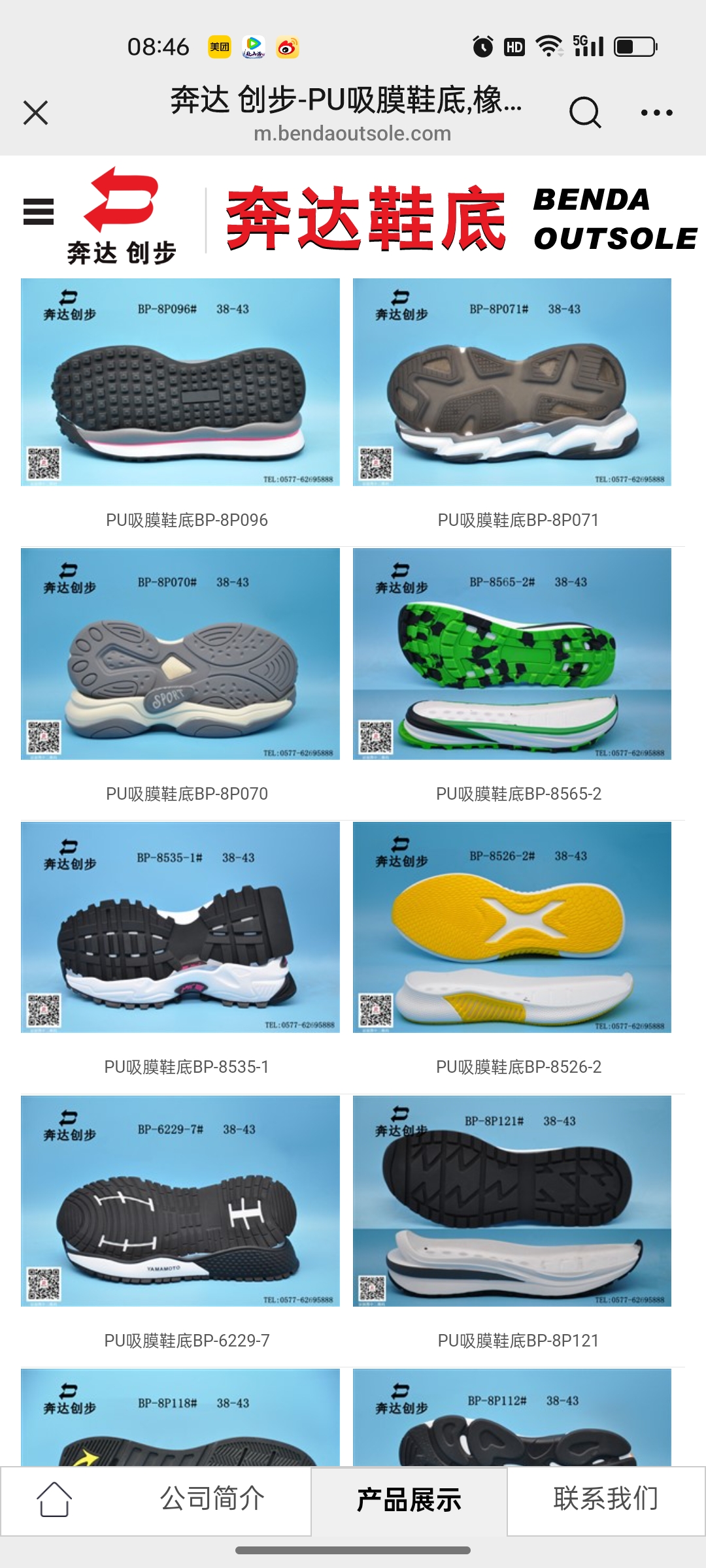
Task: Open the BP-8P118 sole product tile
Action: pos(180,1418)
